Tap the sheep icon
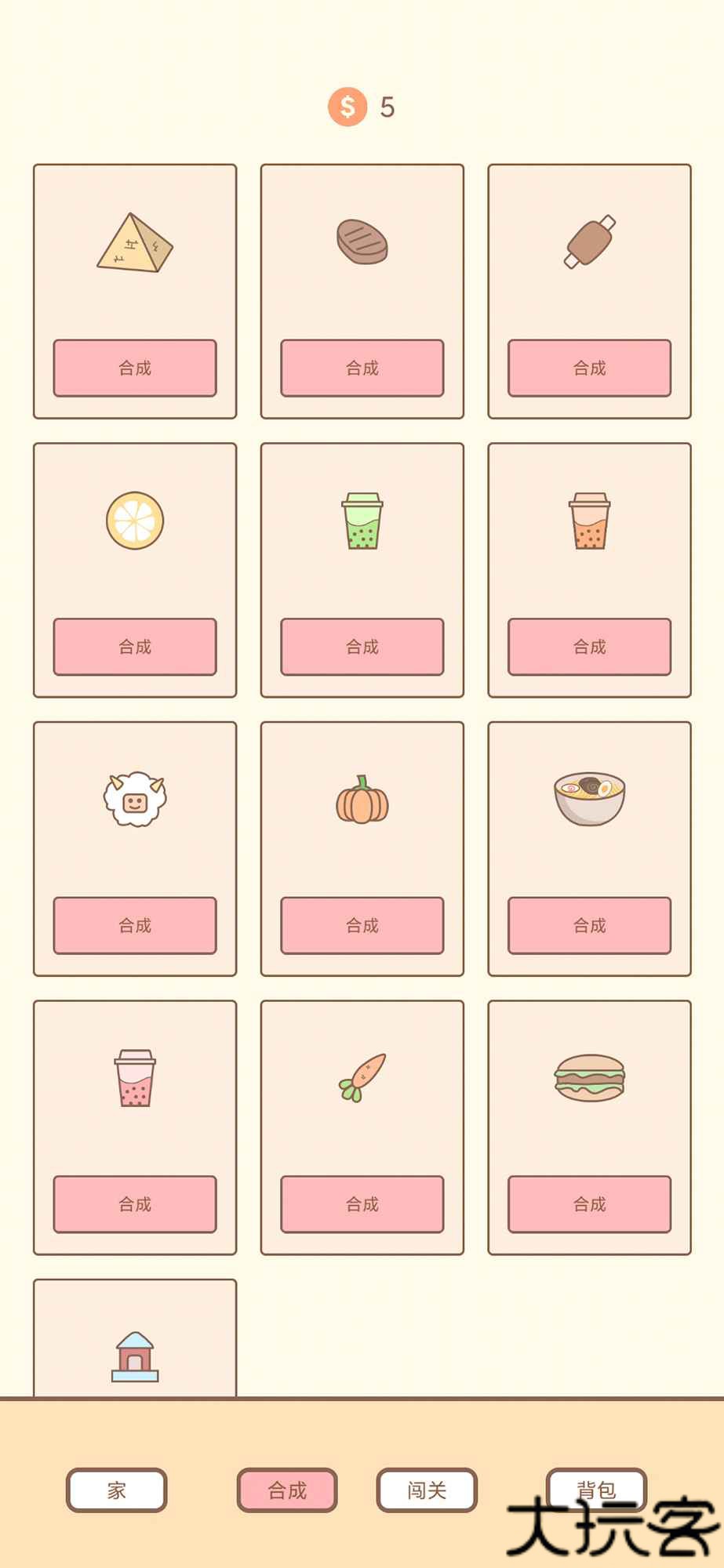The width and height of the screenshot is (724, 1568). tap(134, 800)
